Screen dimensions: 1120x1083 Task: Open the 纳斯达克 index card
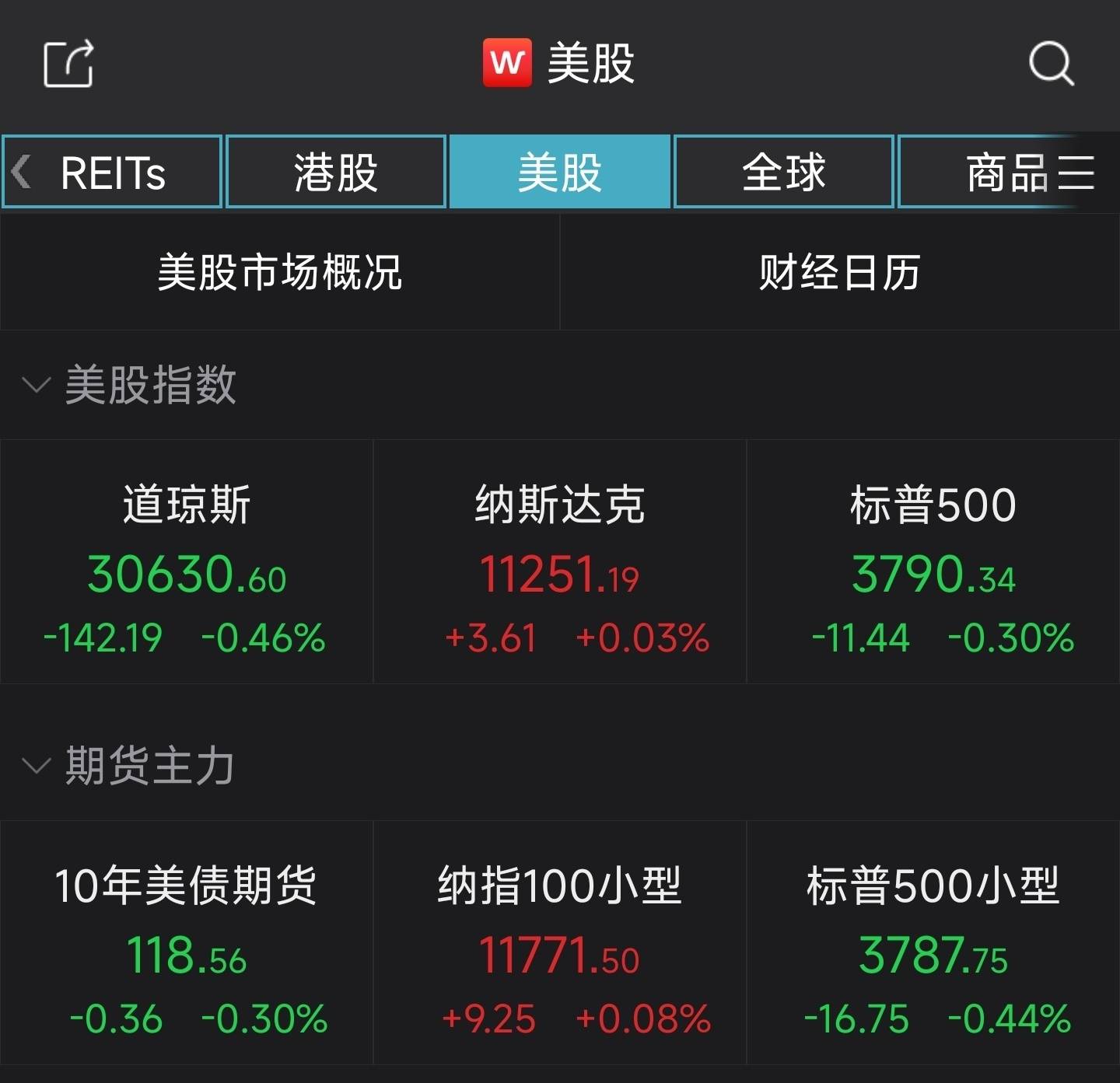[x=560, y=562]
